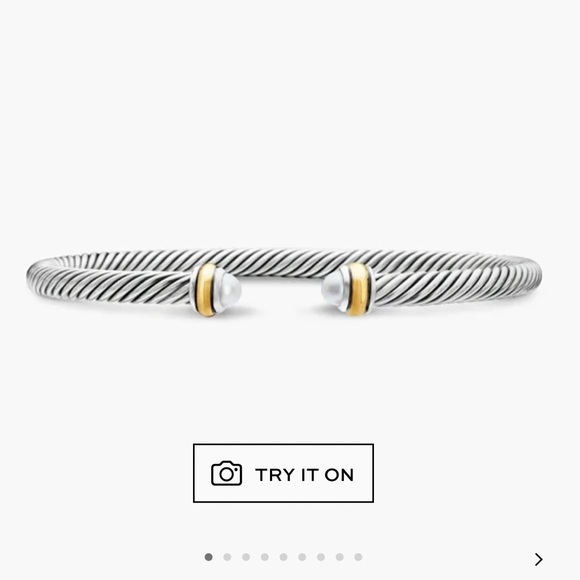The width and height of the screenshot is (580, 580).
Task: Tap the Try It On button
Action: [283, 473]
